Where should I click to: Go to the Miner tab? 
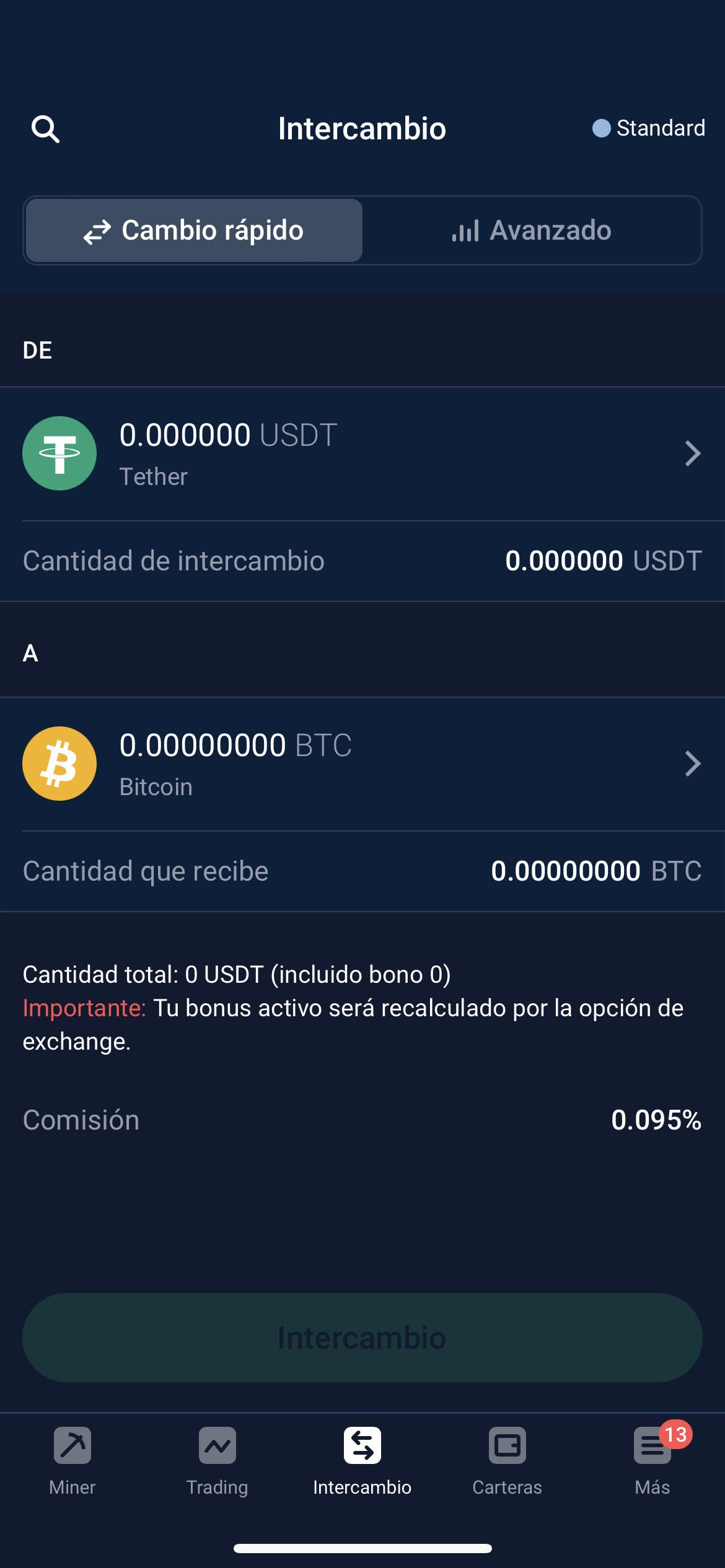pyautogui.click(x=72, y=1461)
